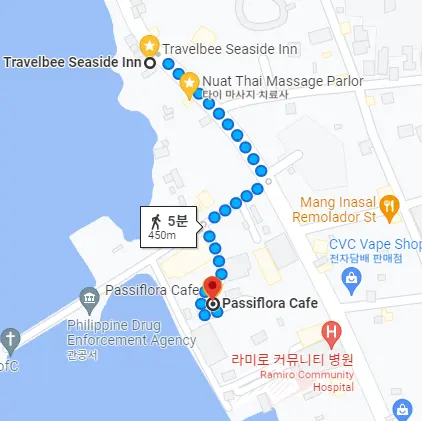Tap the red Passiflora Cafe destination pin
Image resolution: width=422 pixels, height=421 pixels.
(x=212, y=287)
